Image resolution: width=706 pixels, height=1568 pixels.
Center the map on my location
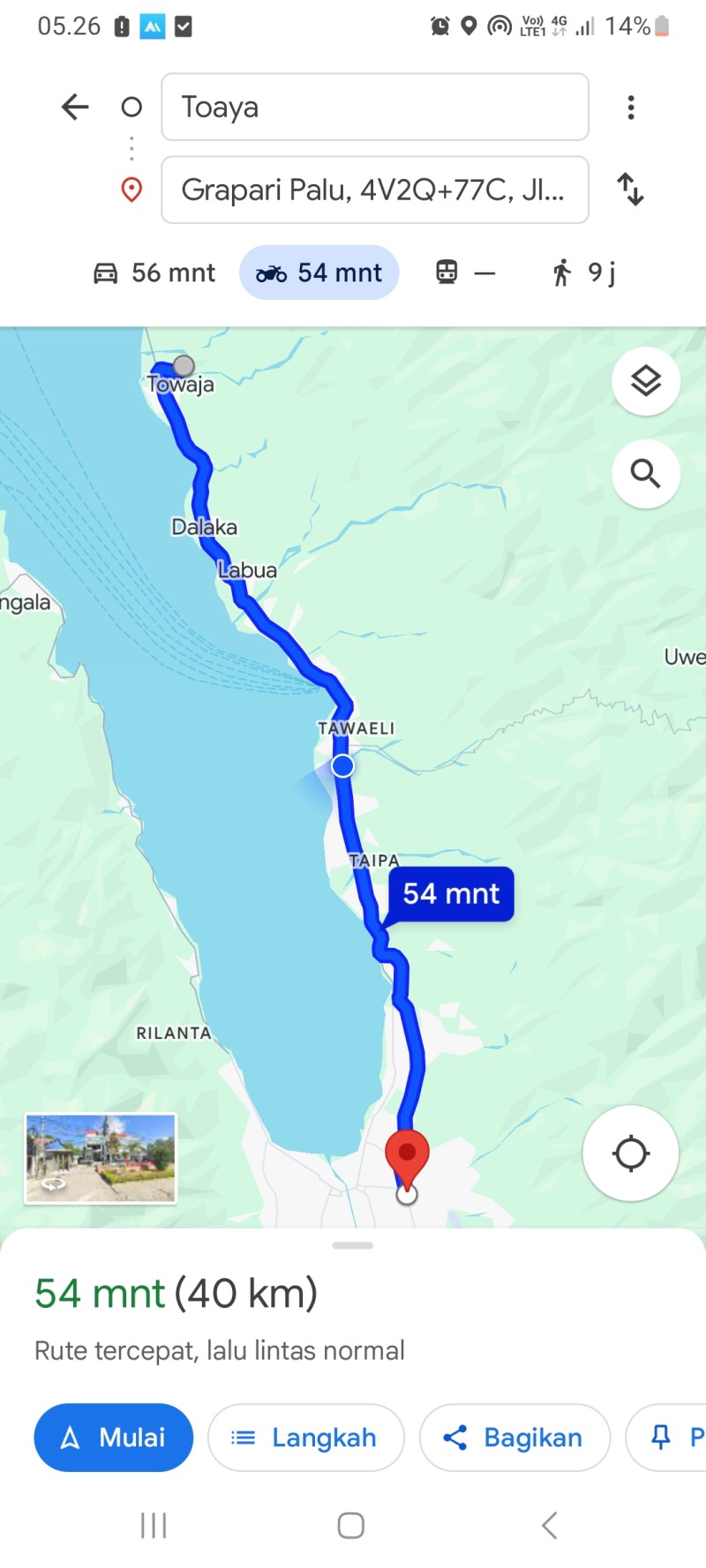pos(630,1153)
